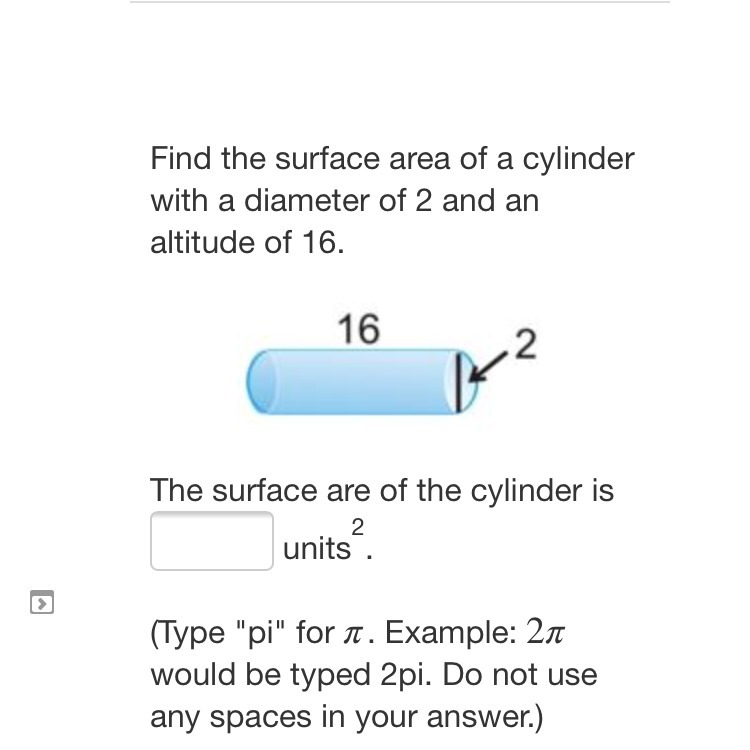Expand the side panel arrow icon
The image size is (750, 750).
point(41,603)
